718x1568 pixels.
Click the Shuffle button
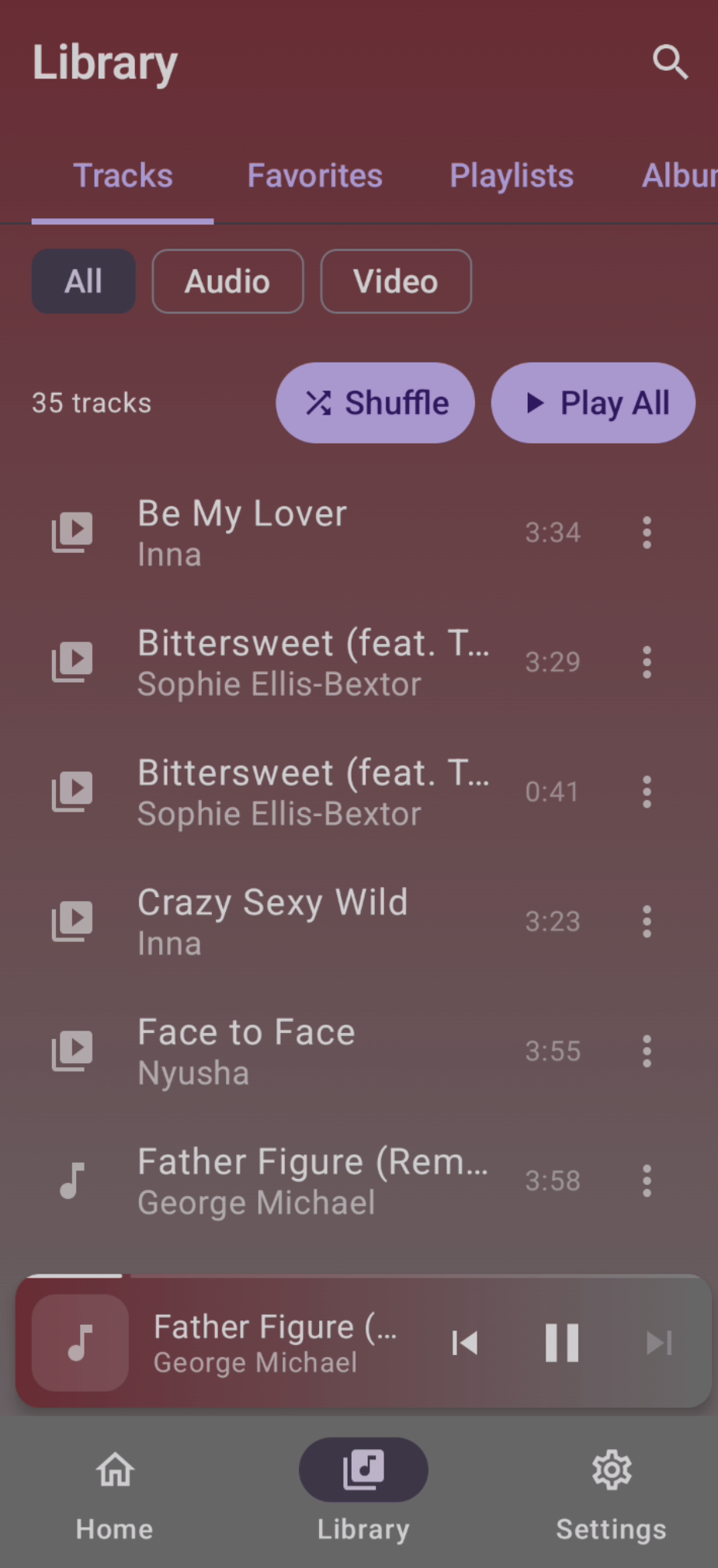(375, 402)
